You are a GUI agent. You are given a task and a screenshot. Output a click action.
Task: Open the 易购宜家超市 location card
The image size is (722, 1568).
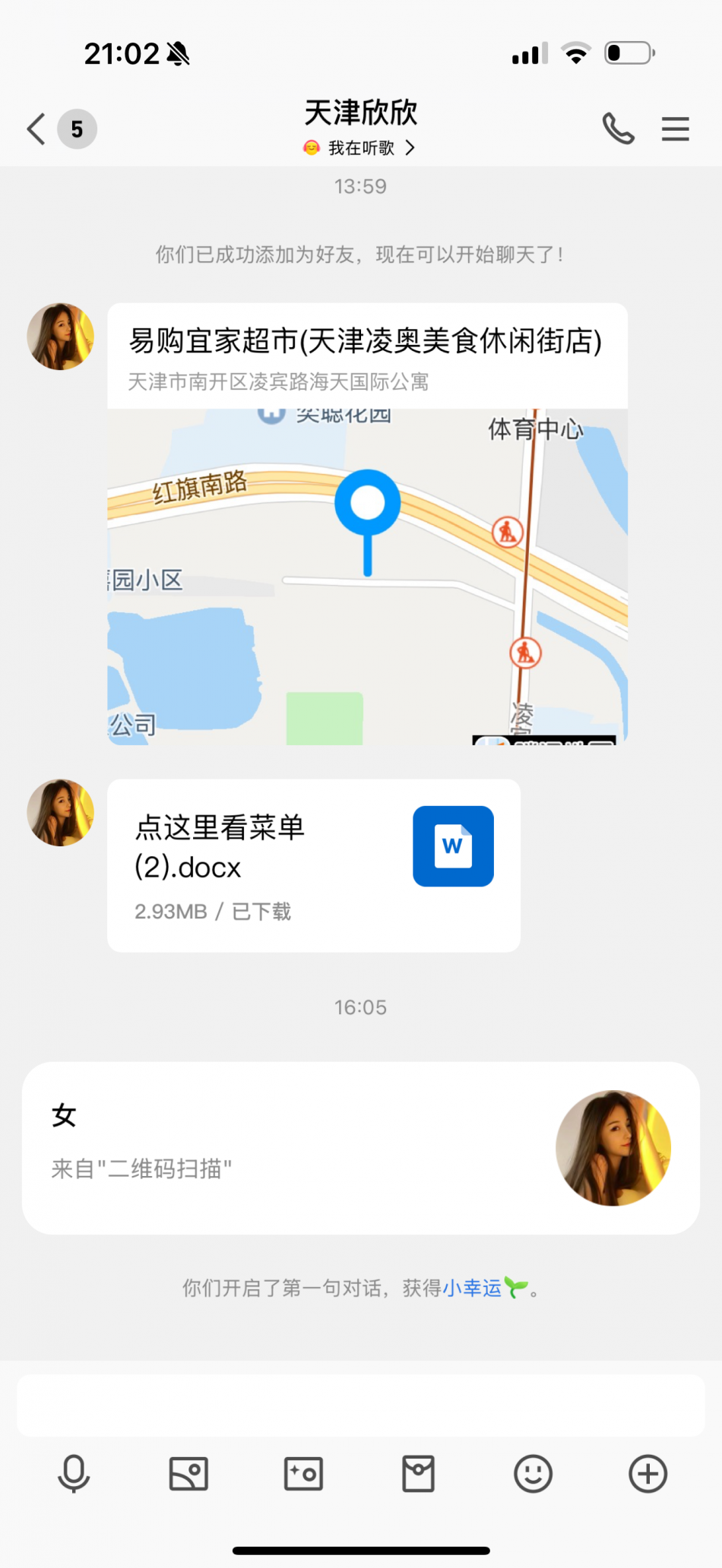367,524
